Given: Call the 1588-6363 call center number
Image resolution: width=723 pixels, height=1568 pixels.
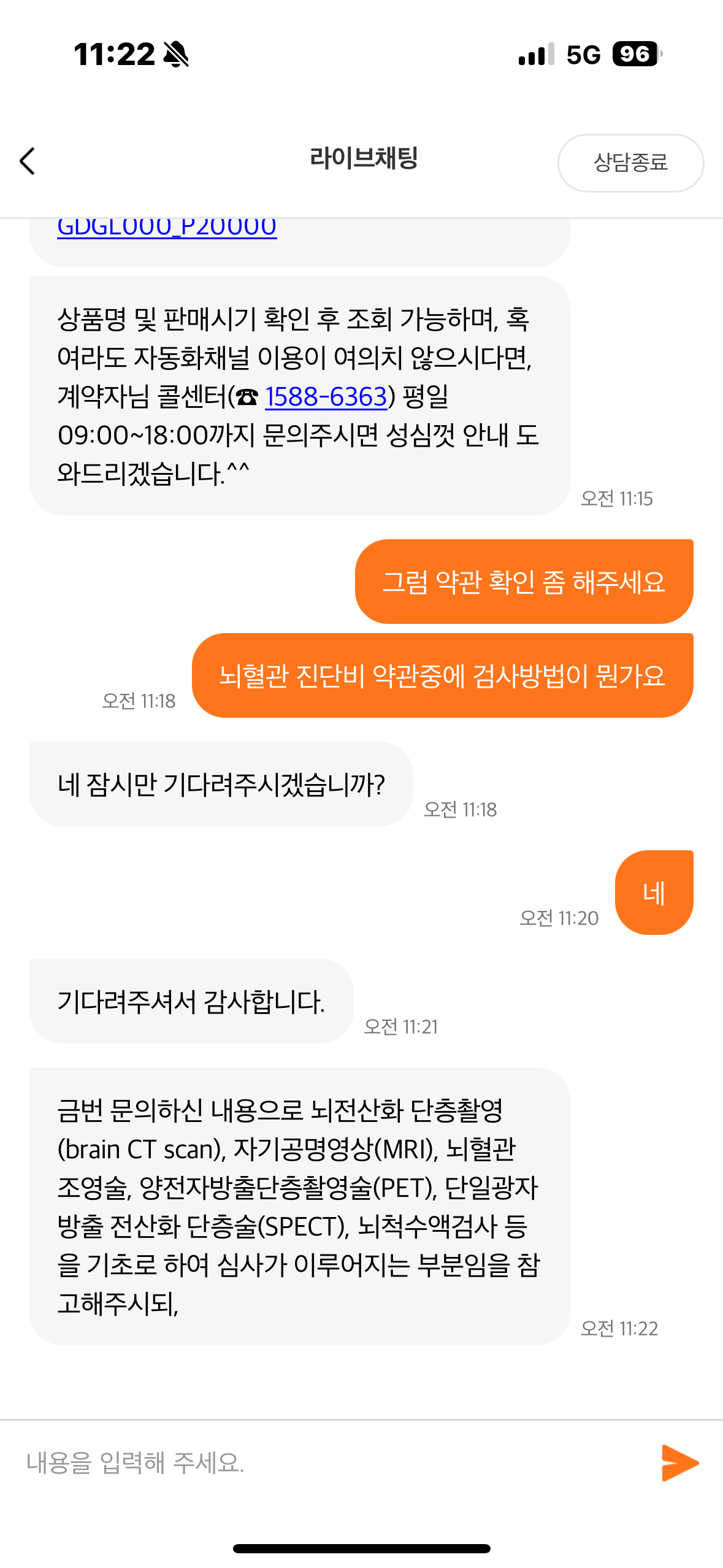Looking at the screenshot, I should pos(326,397).
